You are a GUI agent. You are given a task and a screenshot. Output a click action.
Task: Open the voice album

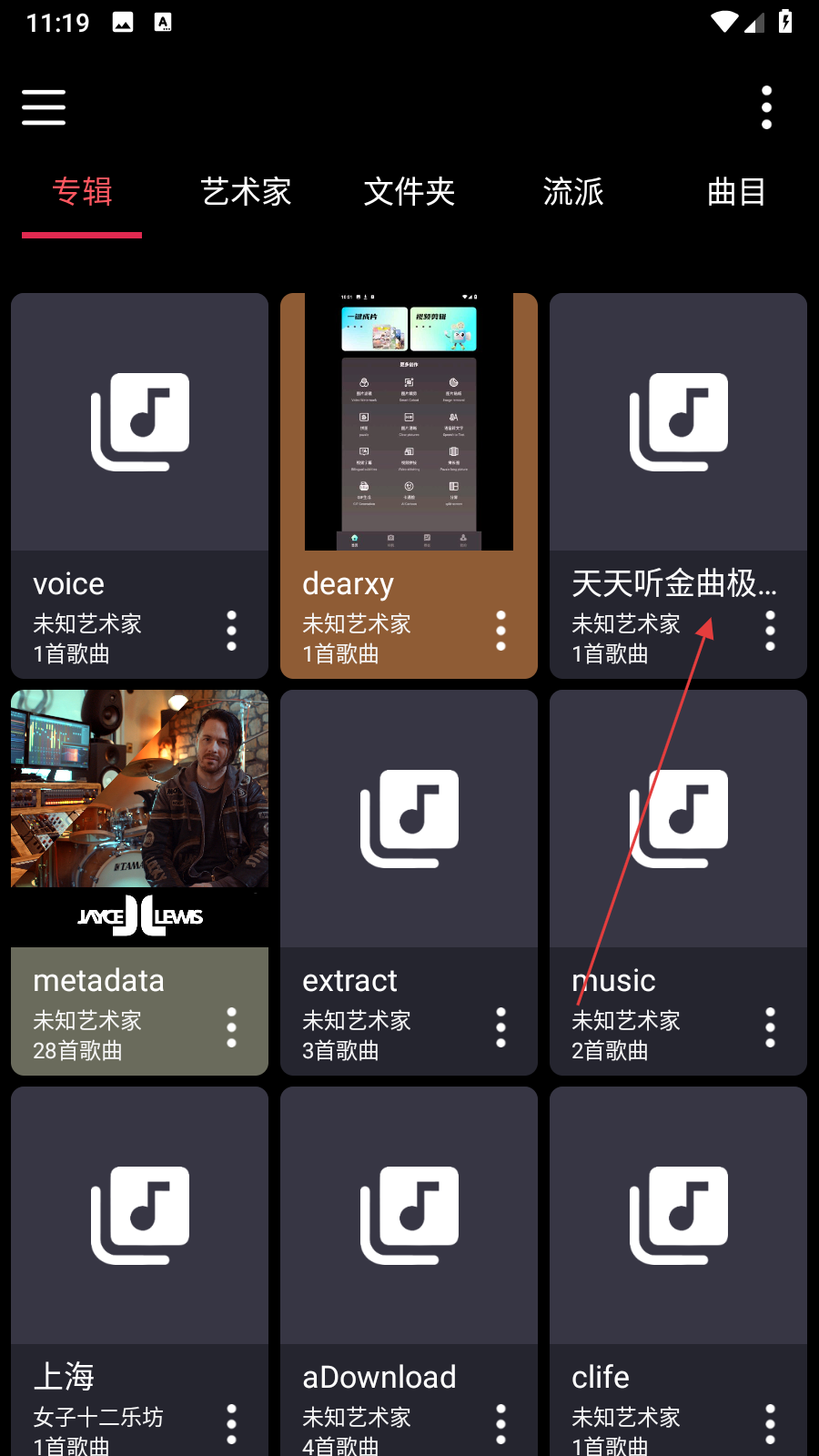pos(139,423)
